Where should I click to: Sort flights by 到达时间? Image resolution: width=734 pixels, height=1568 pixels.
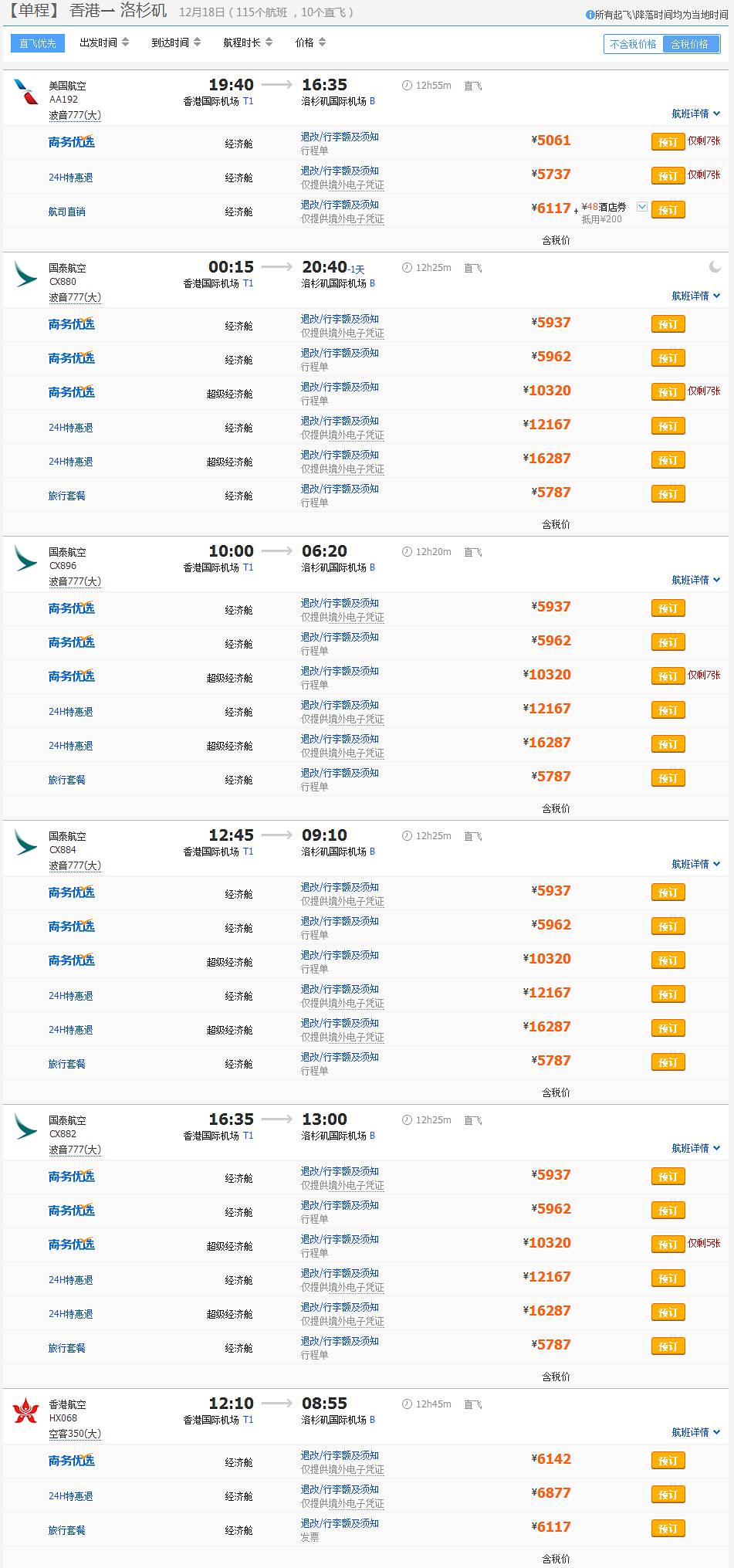(x=176, y=42)
